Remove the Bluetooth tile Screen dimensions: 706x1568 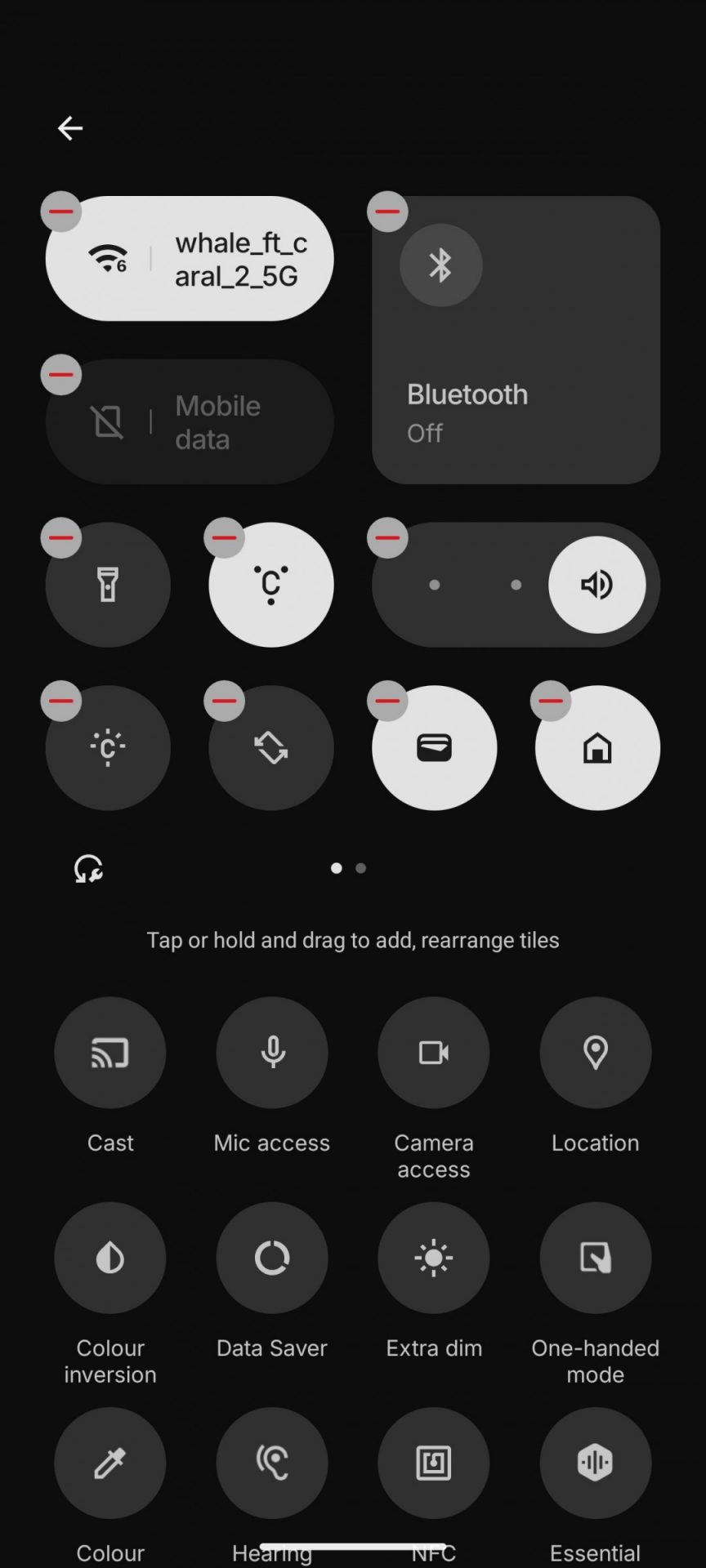[x=387, y=212]
